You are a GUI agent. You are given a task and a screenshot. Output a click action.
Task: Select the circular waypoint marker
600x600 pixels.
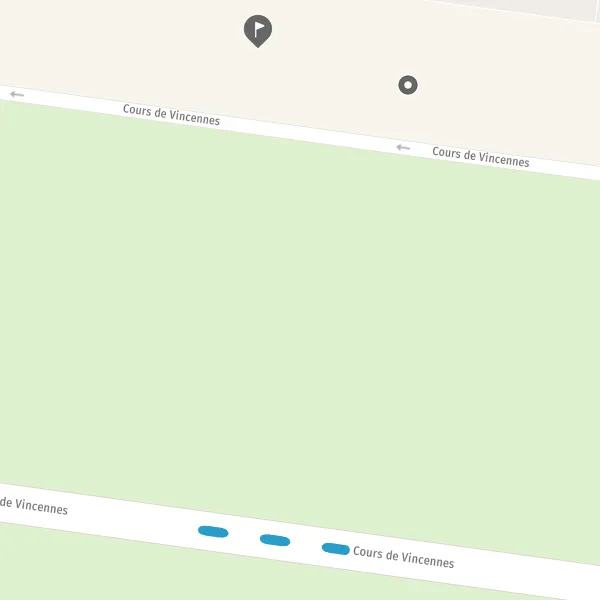tap(408, 85)
